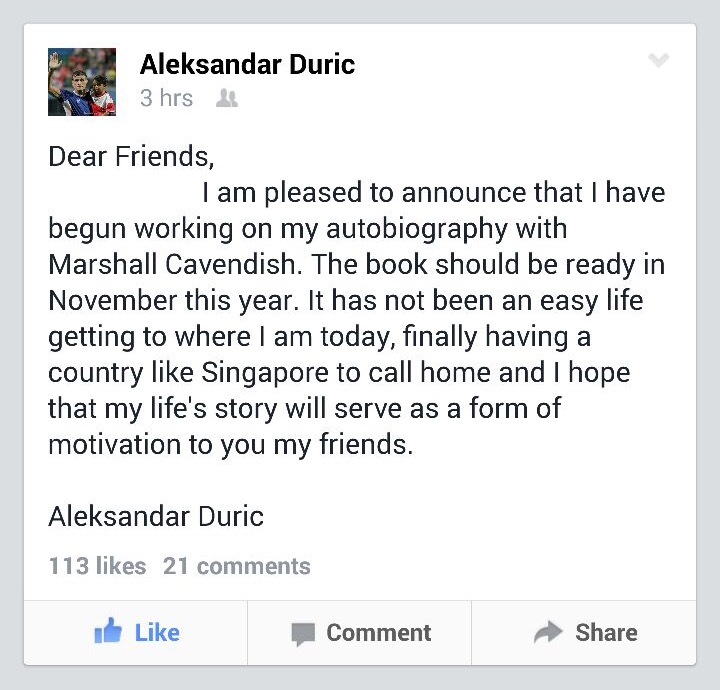Open the post options dropdown arrow
The image size is (720, 690).
pos(658,62)
